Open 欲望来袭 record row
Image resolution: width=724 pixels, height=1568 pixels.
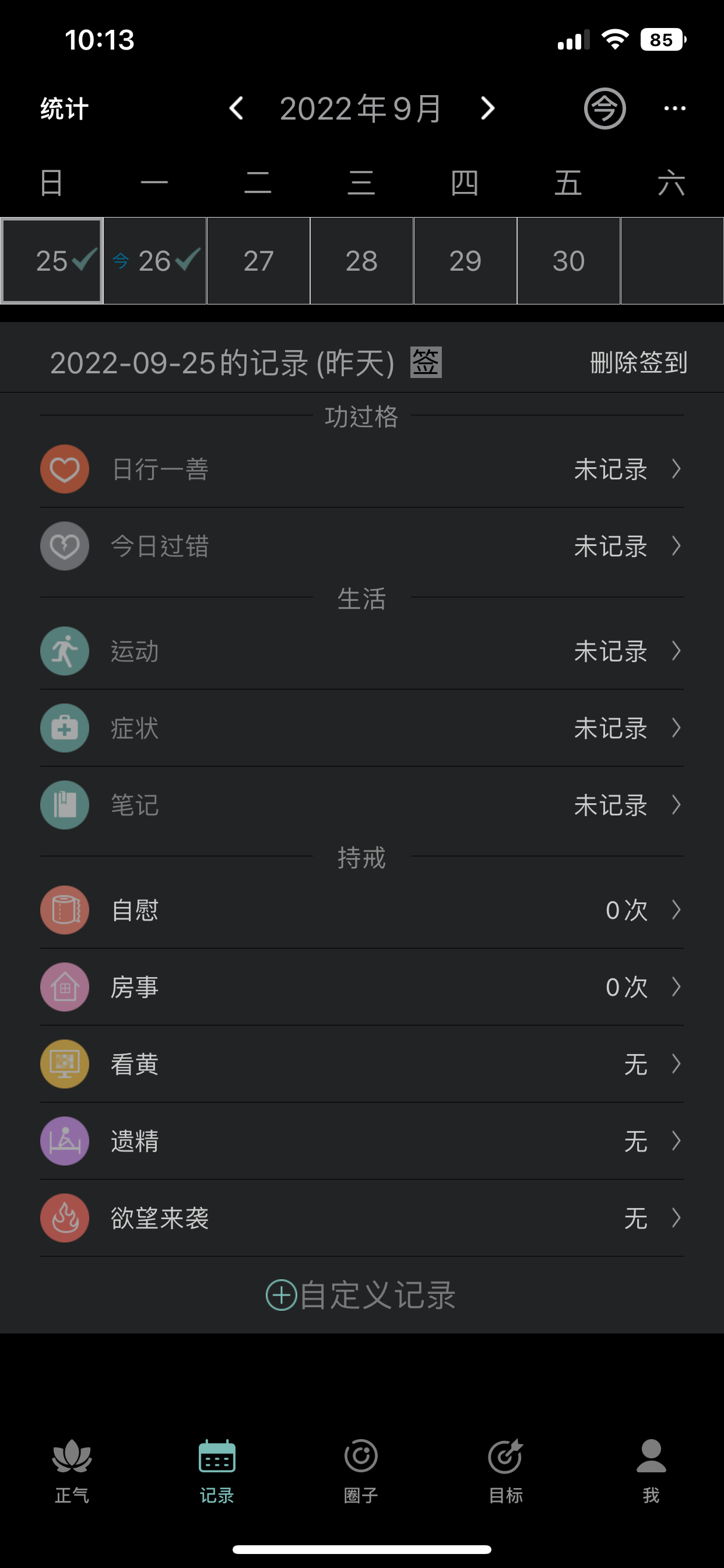pyautogui.click(x=362, y=1218)
